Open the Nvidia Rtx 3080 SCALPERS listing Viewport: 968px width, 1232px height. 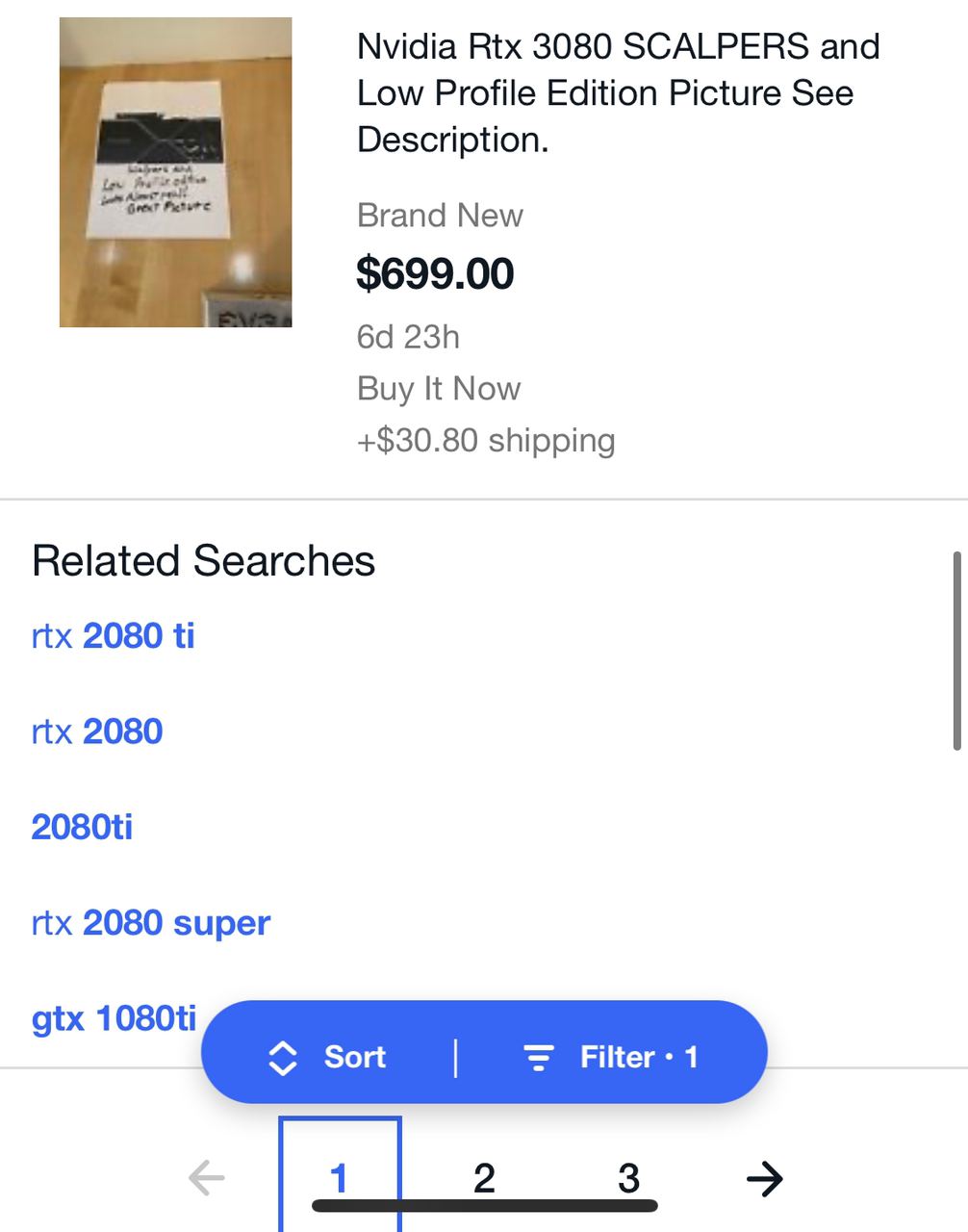tap(175, 172)
